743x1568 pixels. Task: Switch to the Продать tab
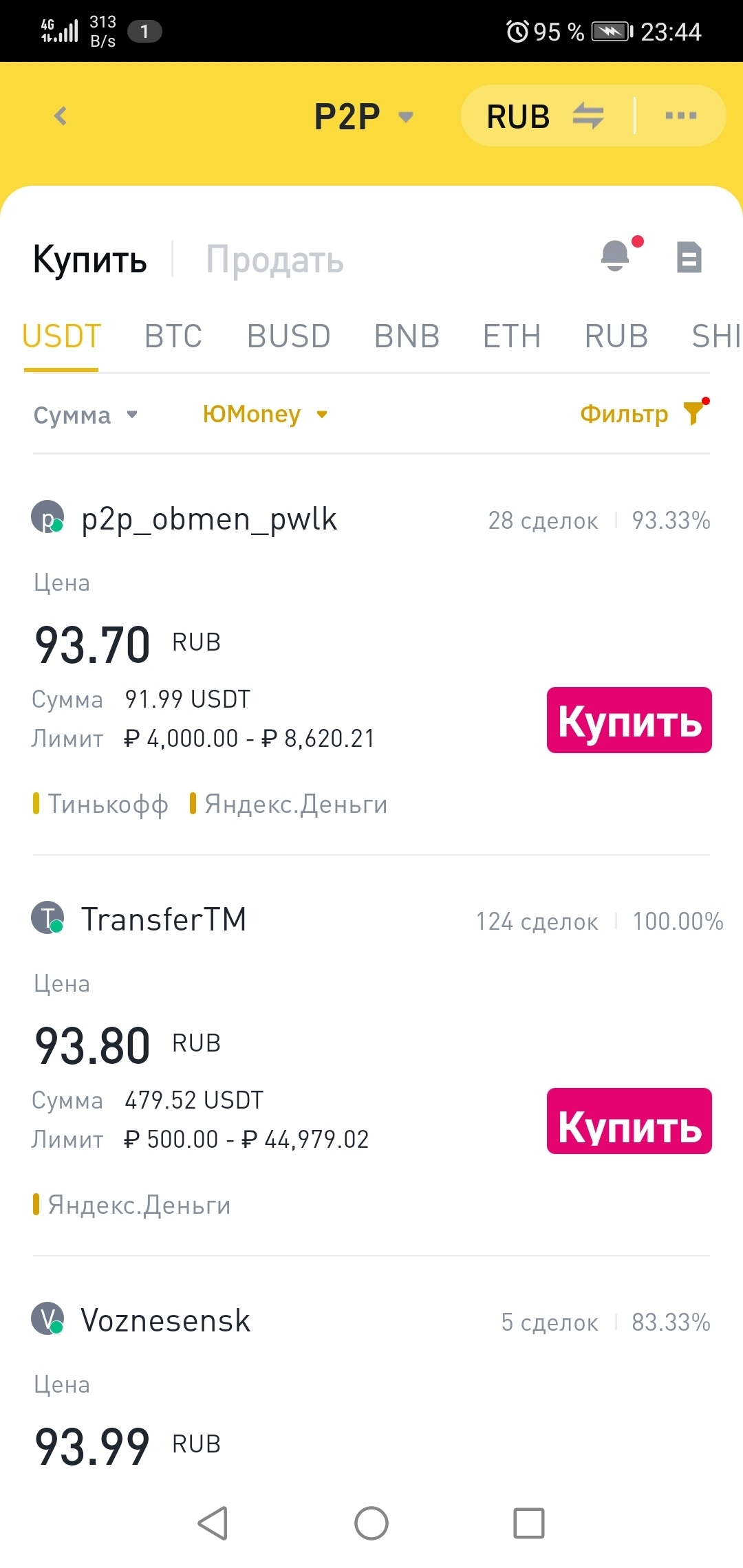pyautogui.click(x=274, y=260)
